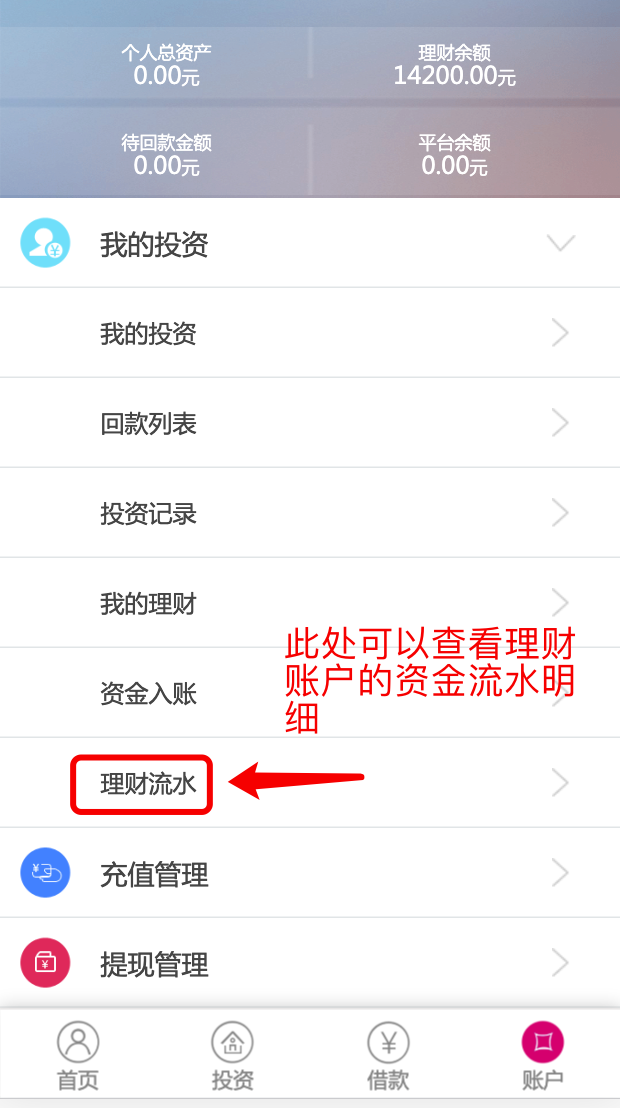The image size is (620, 1108).
Task: Open 回款列表
Action: [x=310, y=423]
